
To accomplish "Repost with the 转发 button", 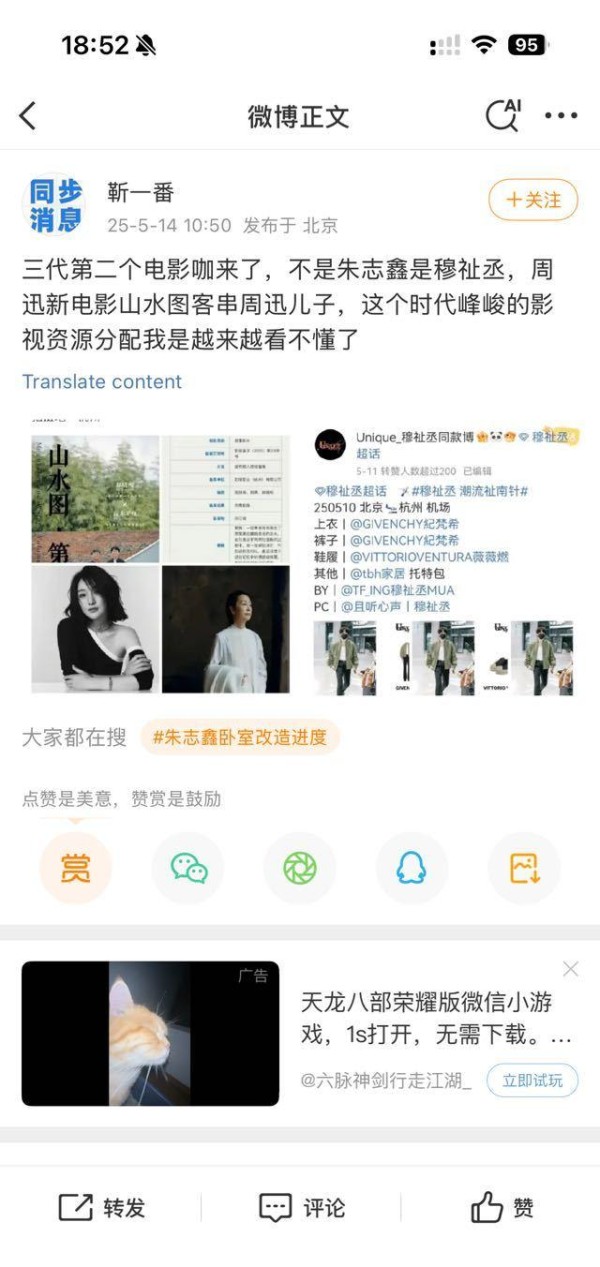I will [101, 1208].
